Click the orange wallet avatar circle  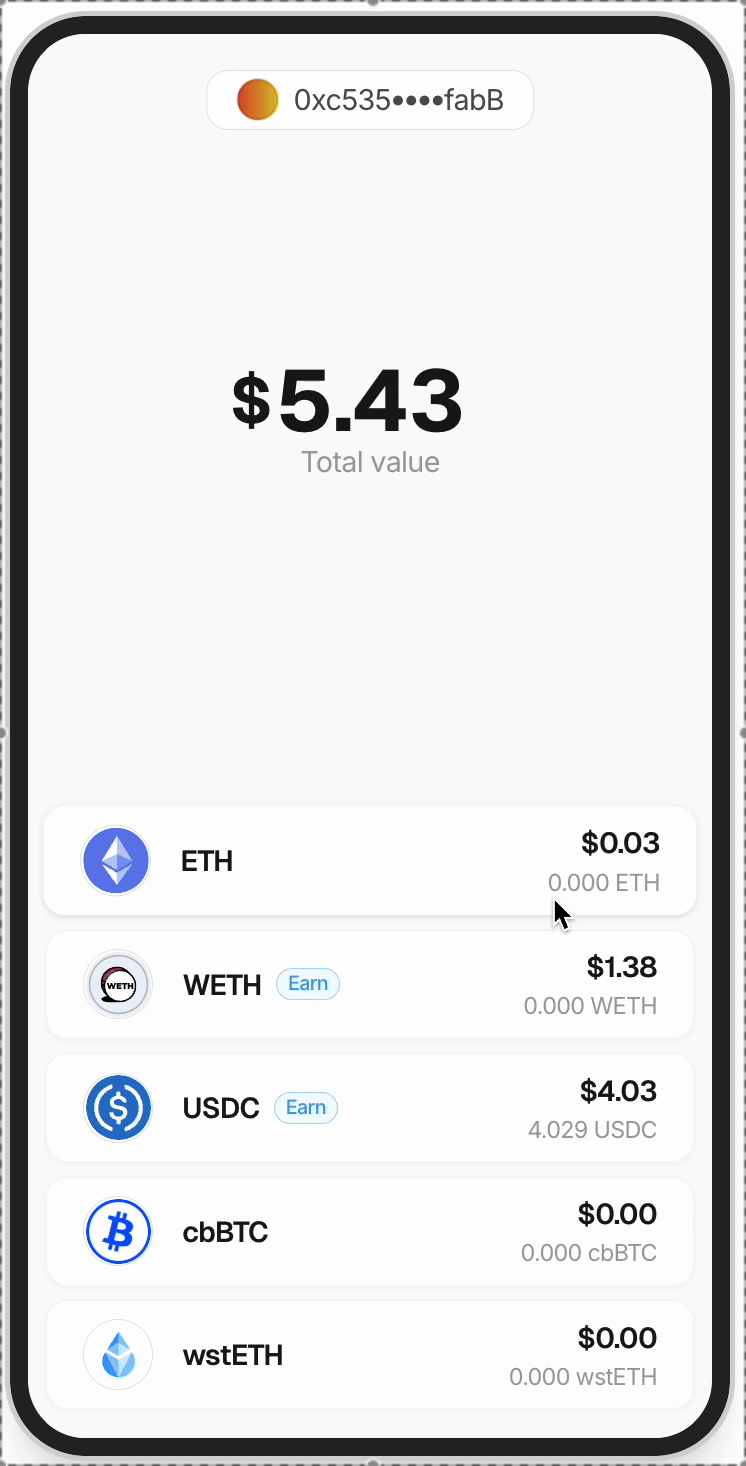258,99
